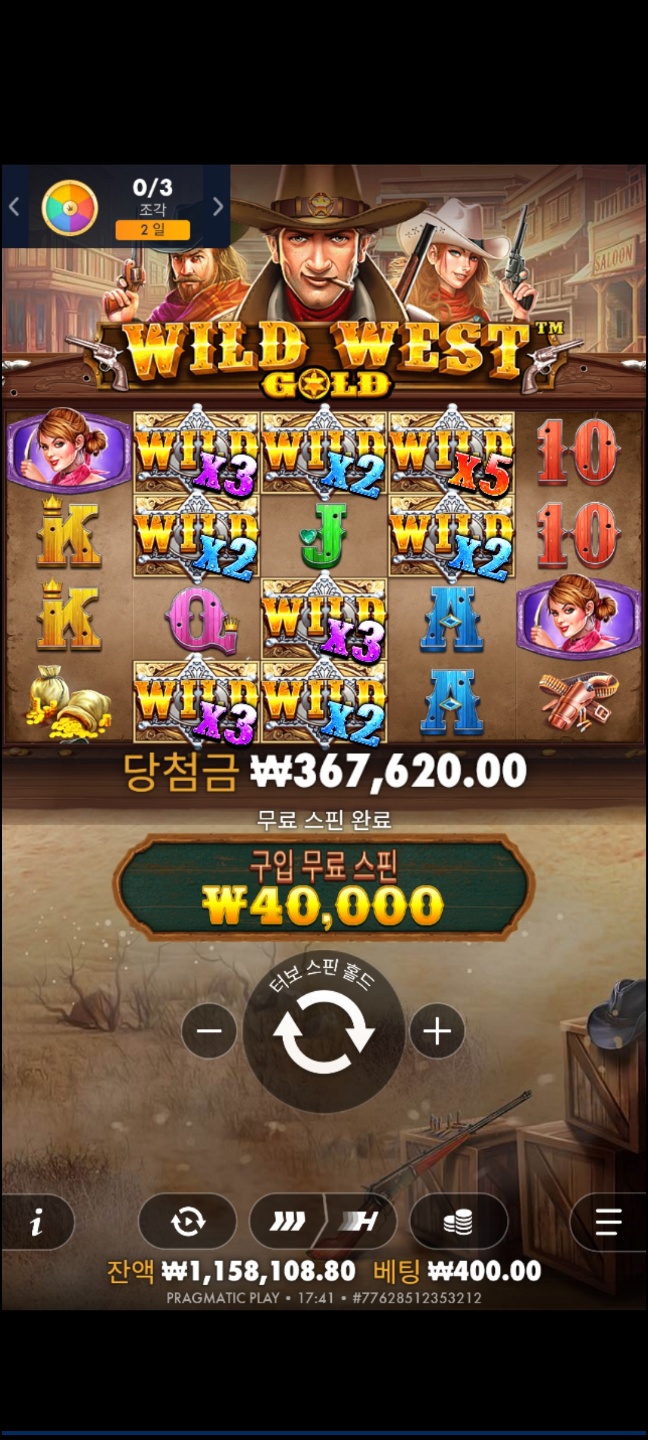648x1440 pixels.
Task: Buy free spins for ₩40,000
Action: pos(324,888)
